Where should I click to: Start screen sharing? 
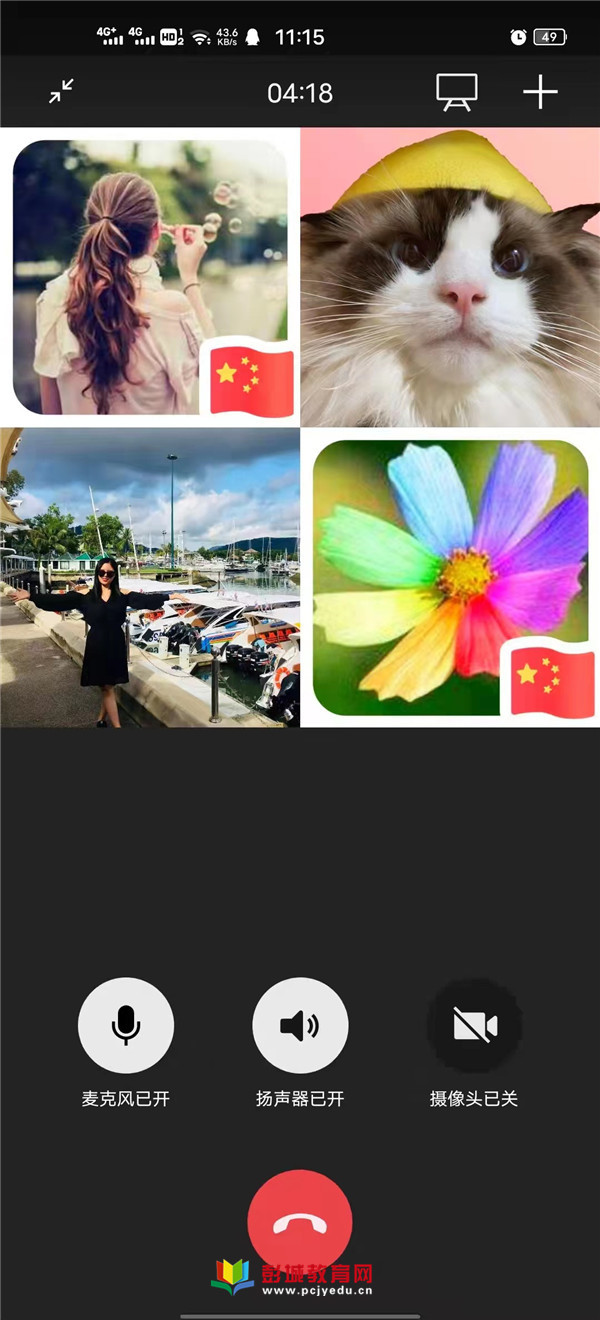click(x=456, y=93)
